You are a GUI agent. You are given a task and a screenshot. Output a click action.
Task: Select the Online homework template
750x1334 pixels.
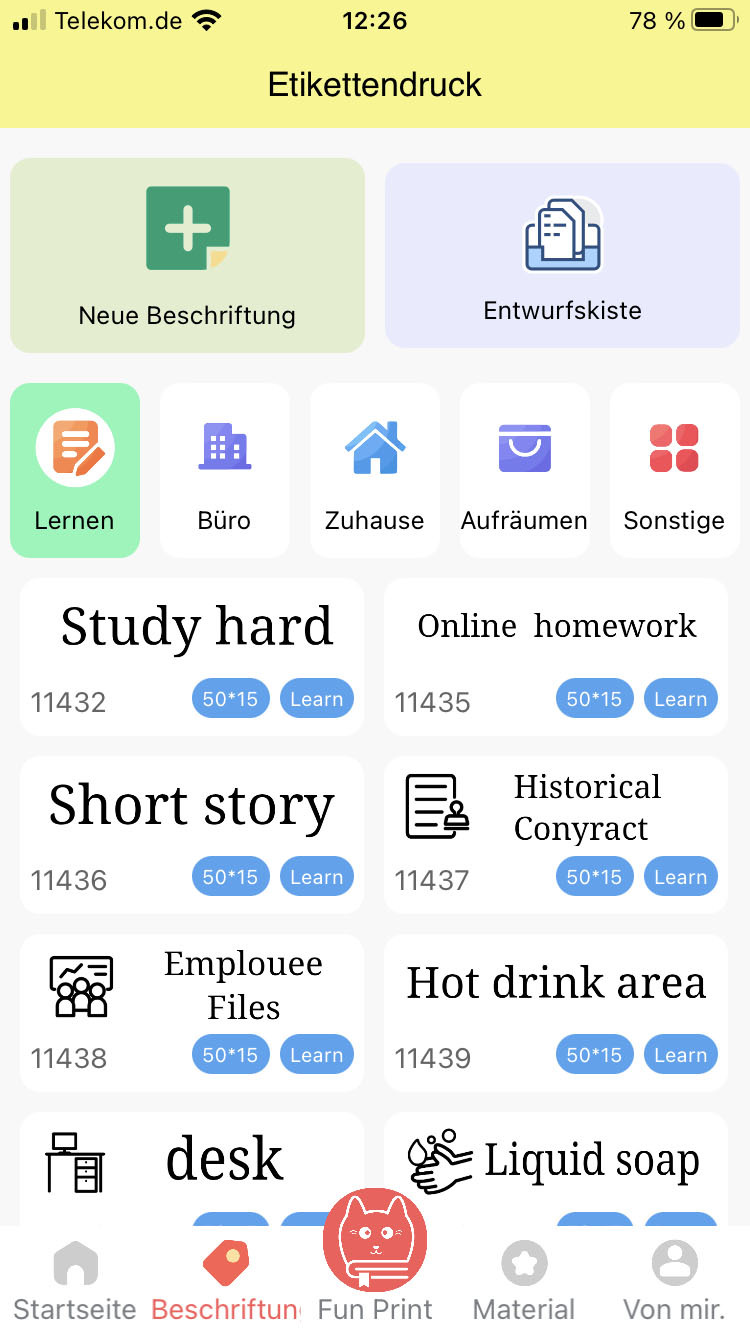pyautogui.click(x=556, y=640)
